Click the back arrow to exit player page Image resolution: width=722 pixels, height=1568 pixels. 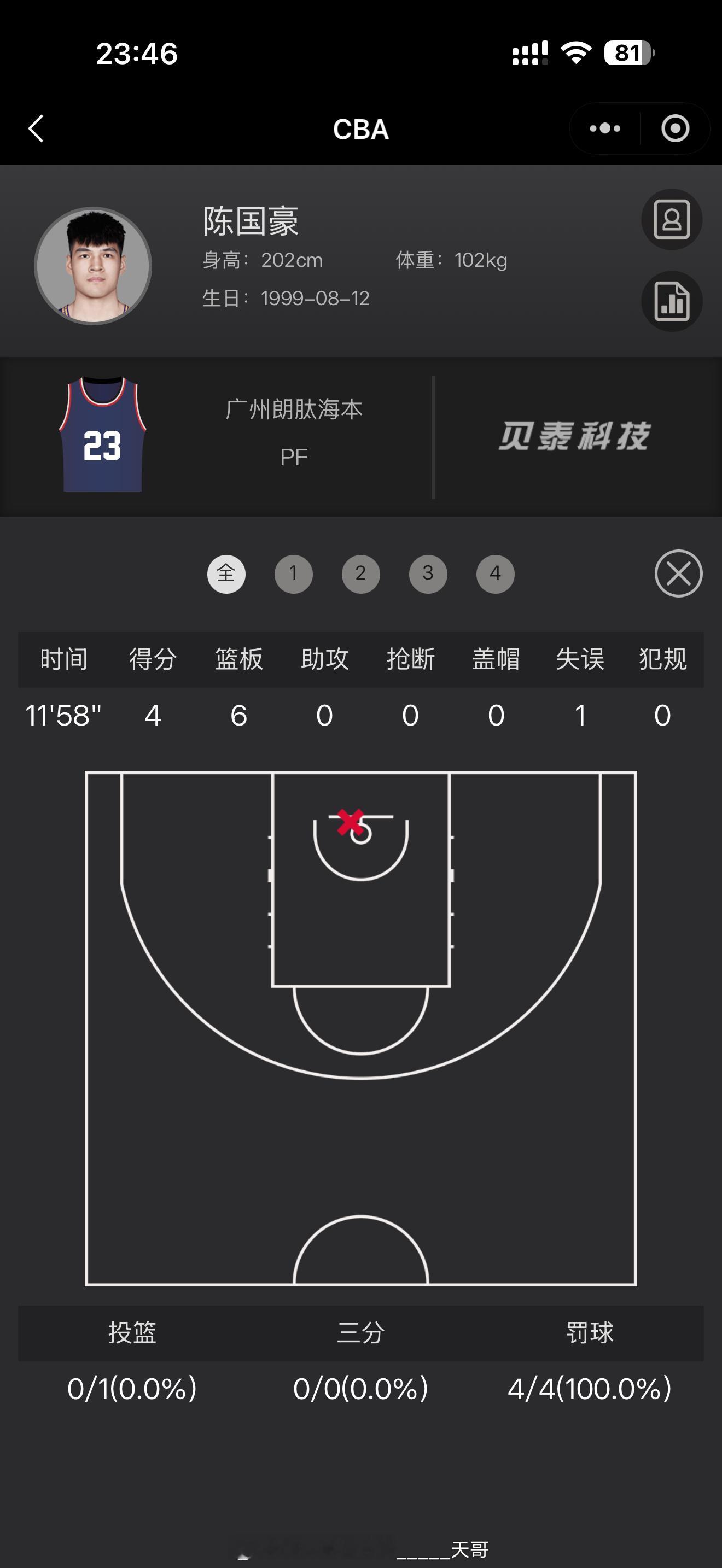click(x=36, y=128)
